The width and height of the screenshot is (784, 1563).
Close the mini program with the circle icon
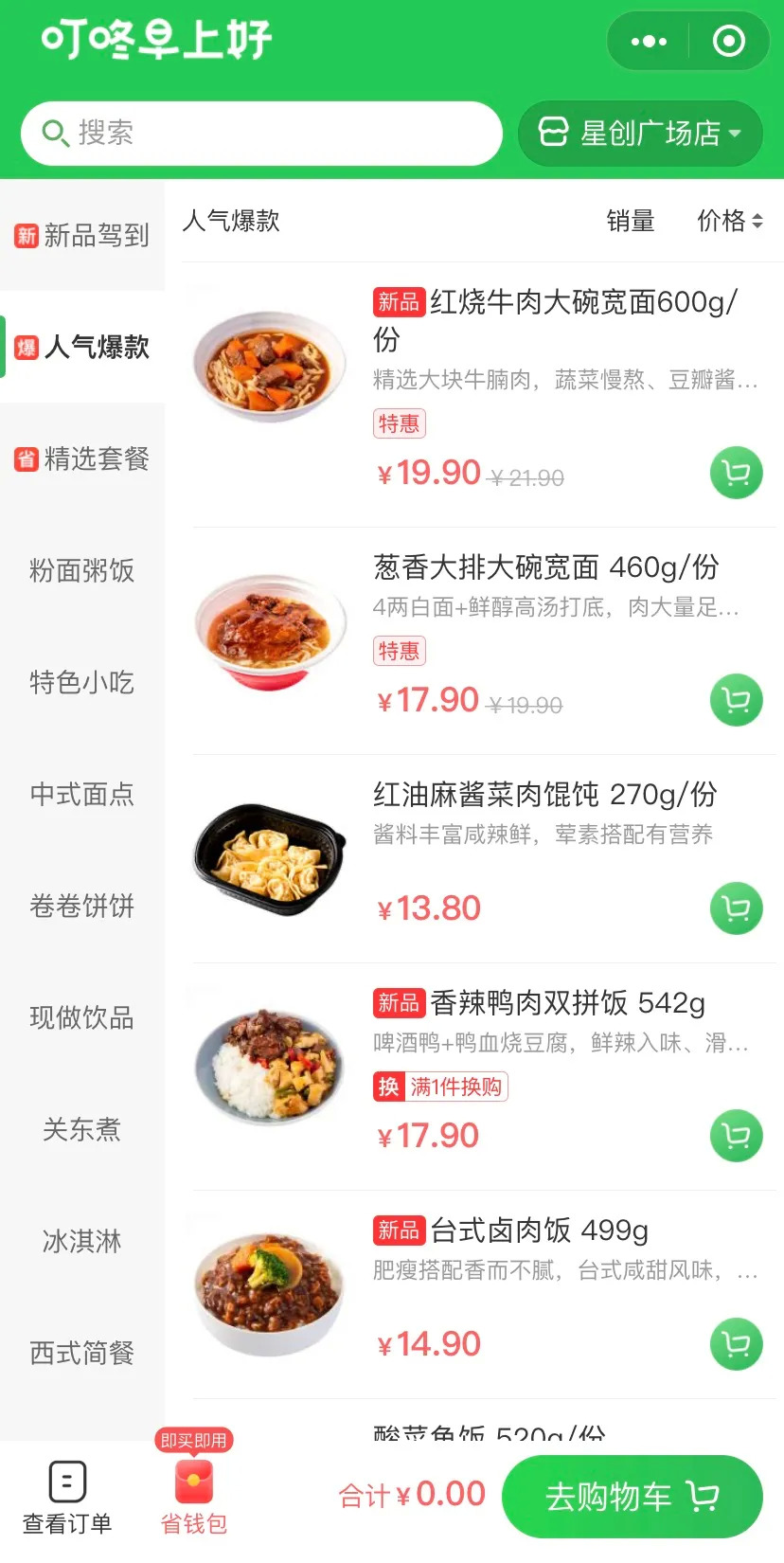(728, 41)
